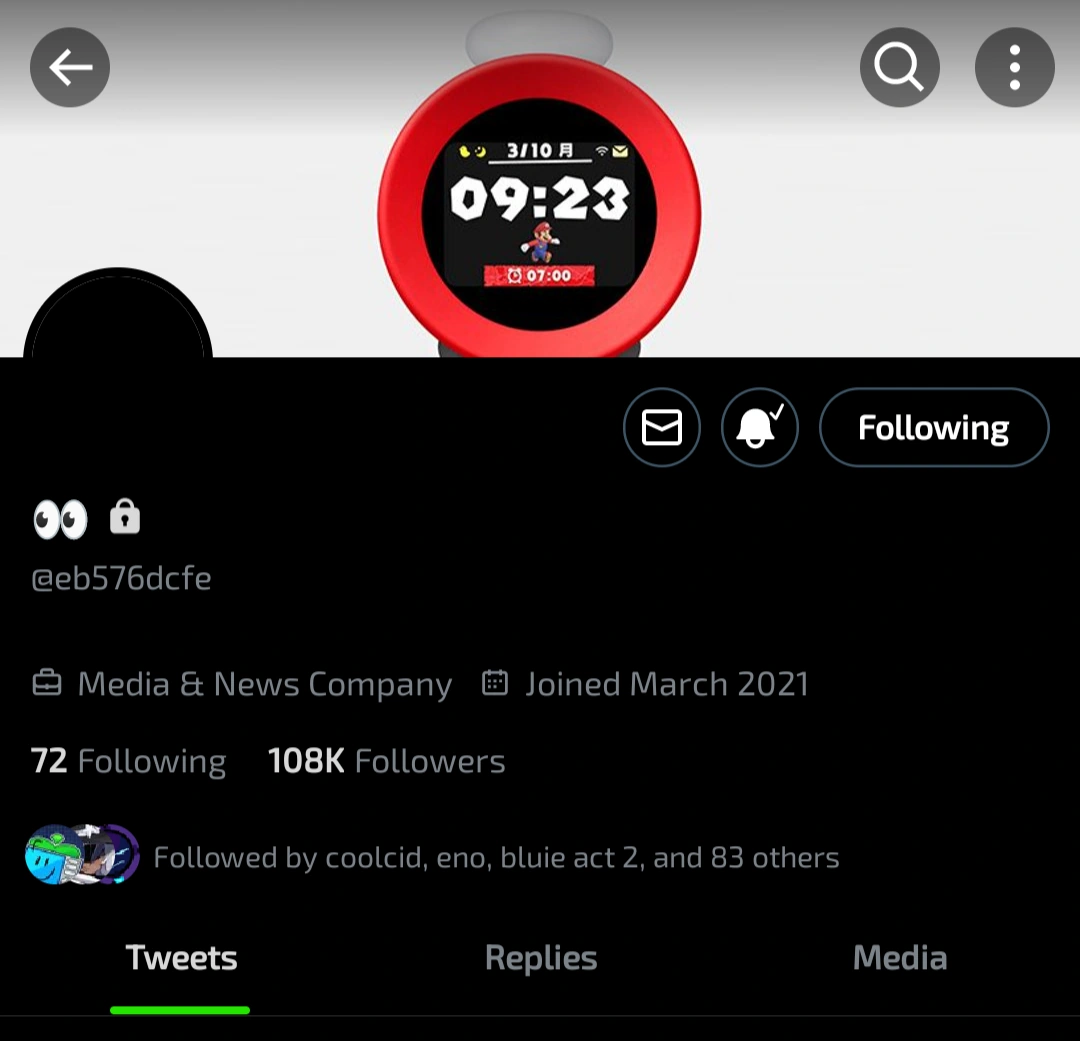Change tweet notification settings with the bell

(759, 428)
